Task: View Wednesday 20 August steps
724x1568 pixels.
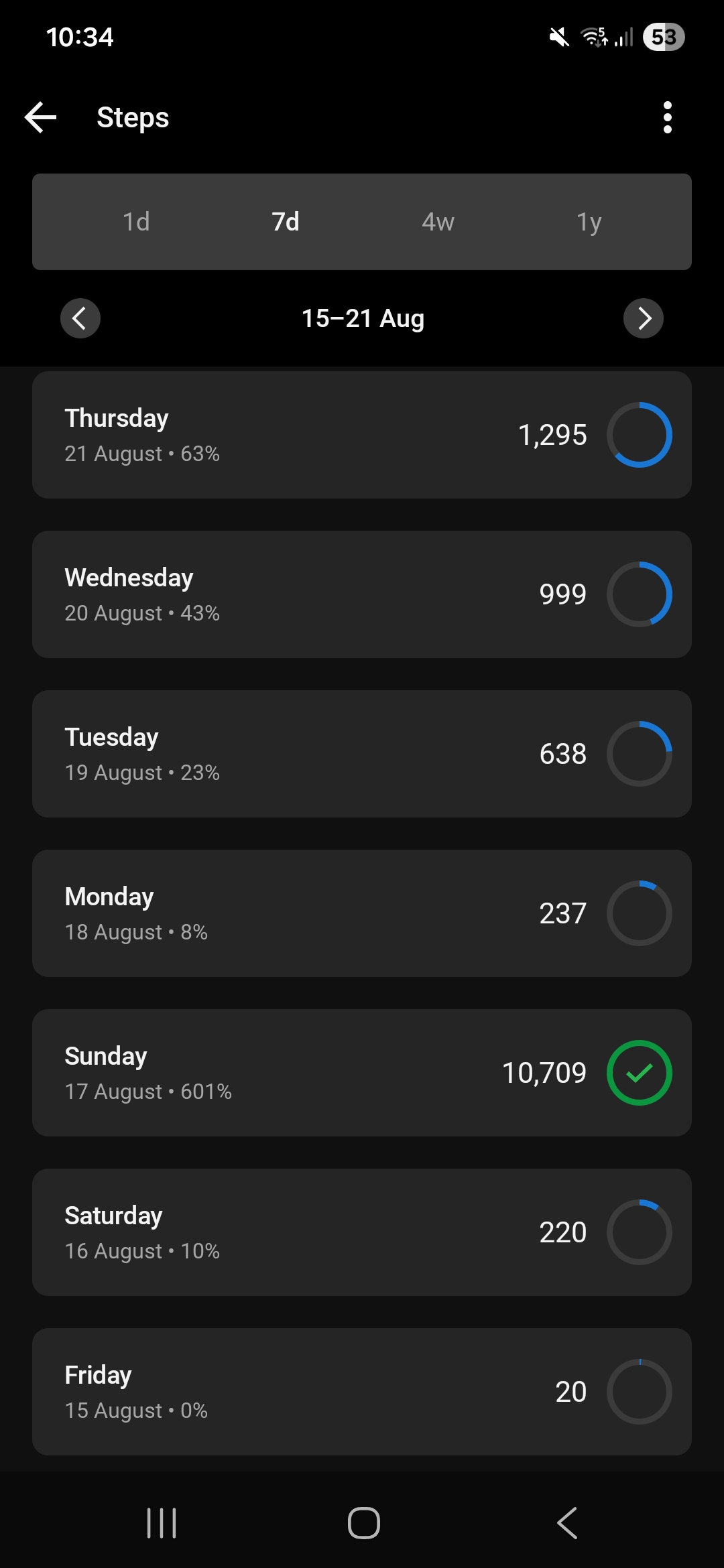Action: [362, 594]
